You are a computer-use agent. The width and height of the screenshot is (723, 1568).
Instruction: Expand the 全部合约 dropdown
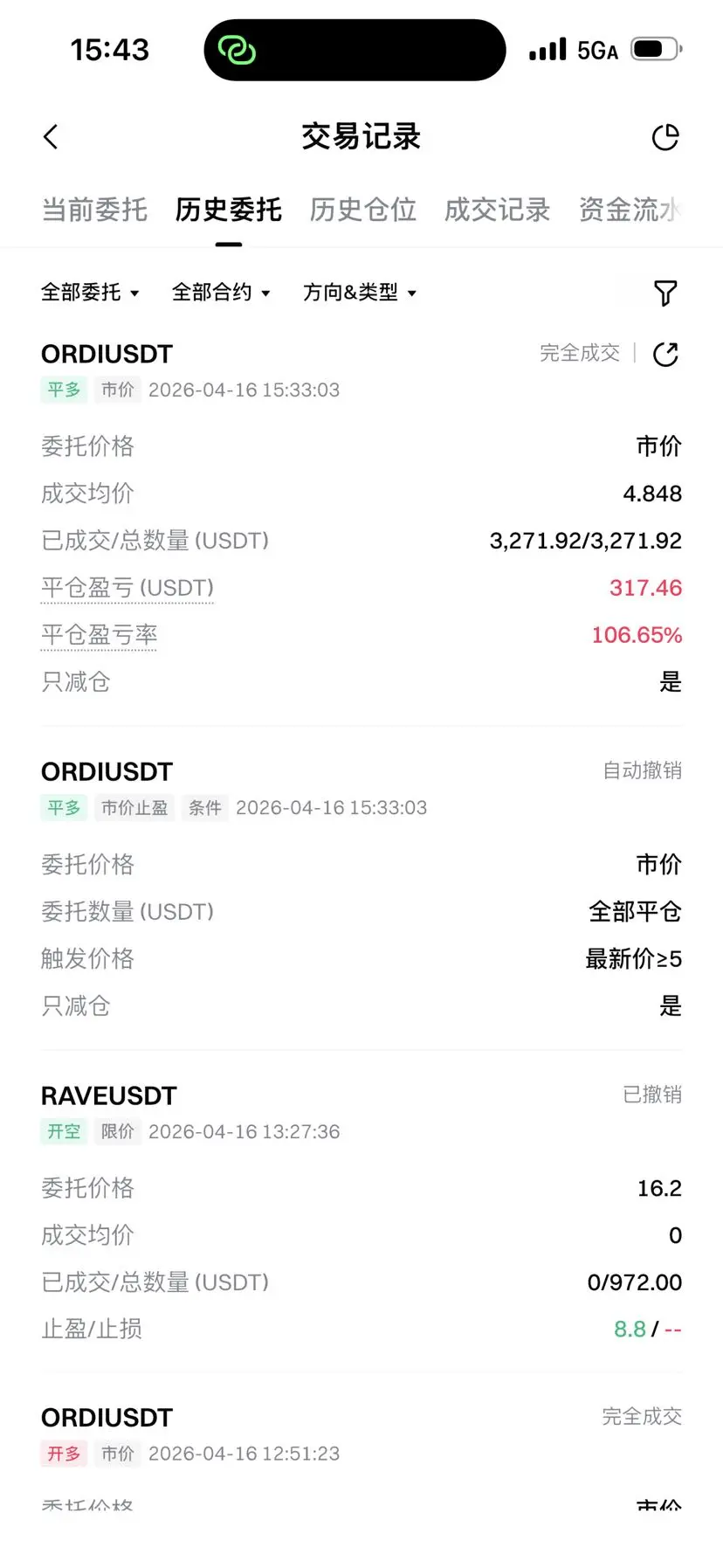coord(221,293)
